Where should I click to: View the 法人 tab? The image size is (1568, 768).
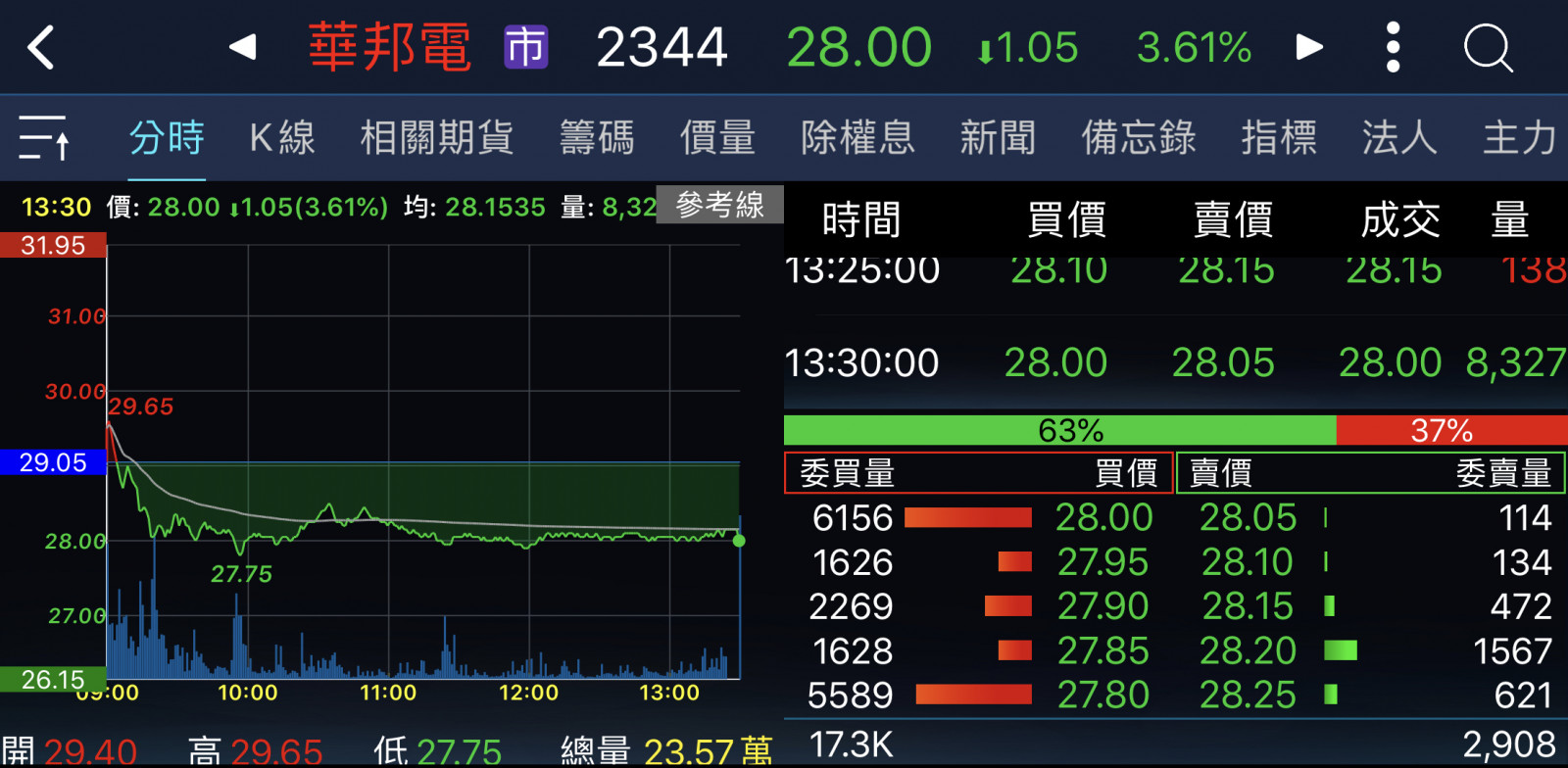1398,137
